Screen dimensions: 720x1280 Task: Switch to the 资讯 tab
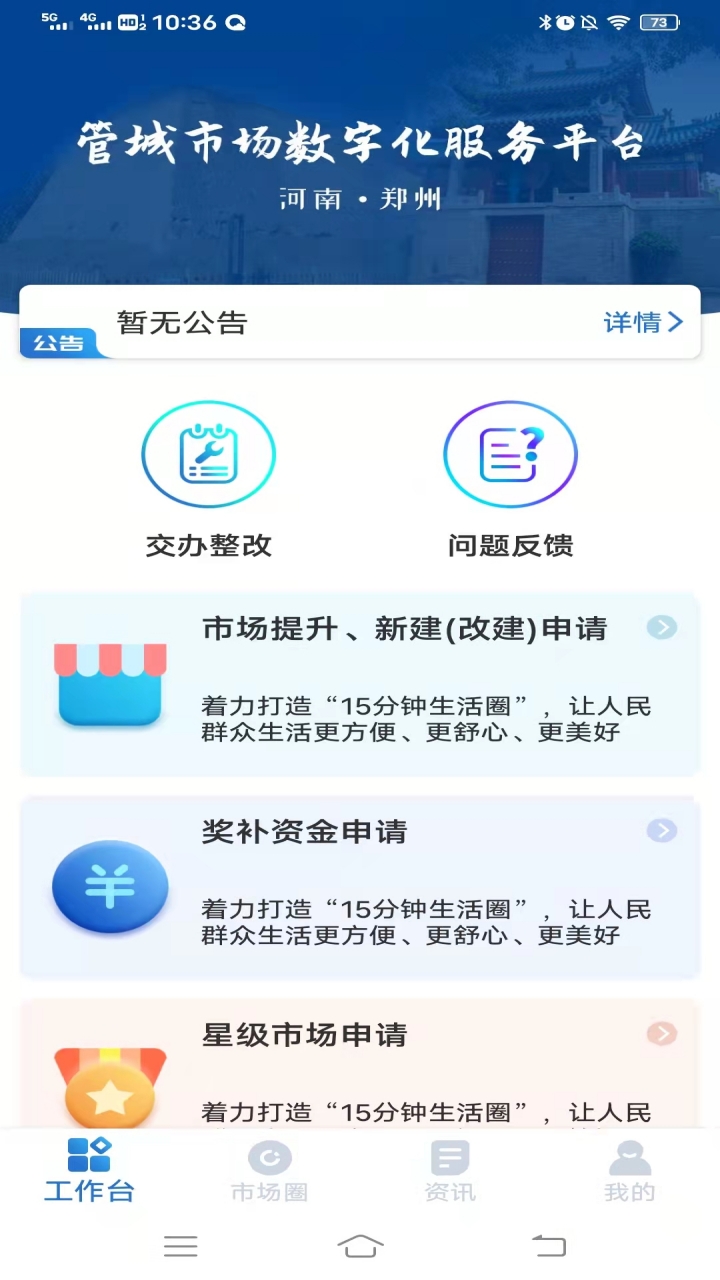click(449, 1169)
